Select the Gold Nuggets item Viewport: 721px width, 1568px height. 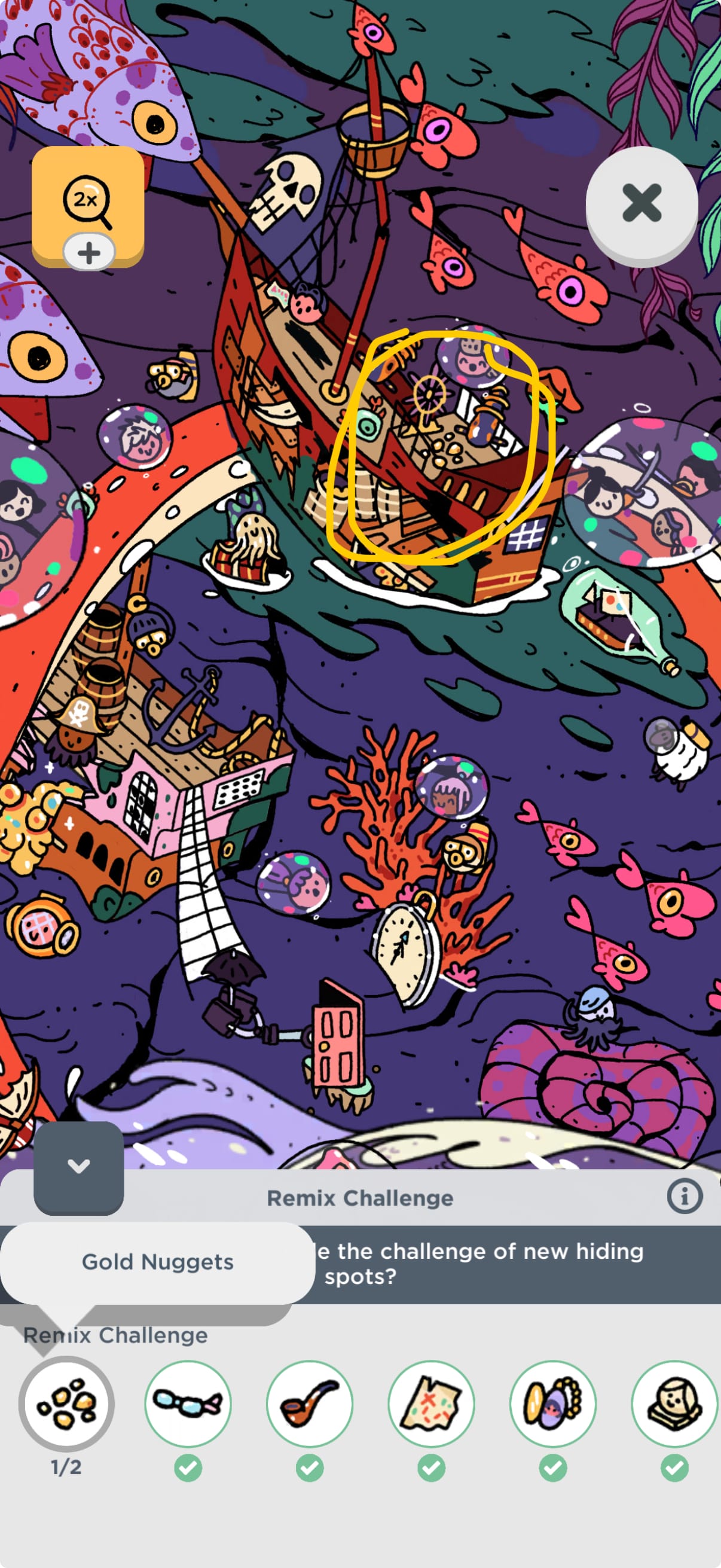66,1404
